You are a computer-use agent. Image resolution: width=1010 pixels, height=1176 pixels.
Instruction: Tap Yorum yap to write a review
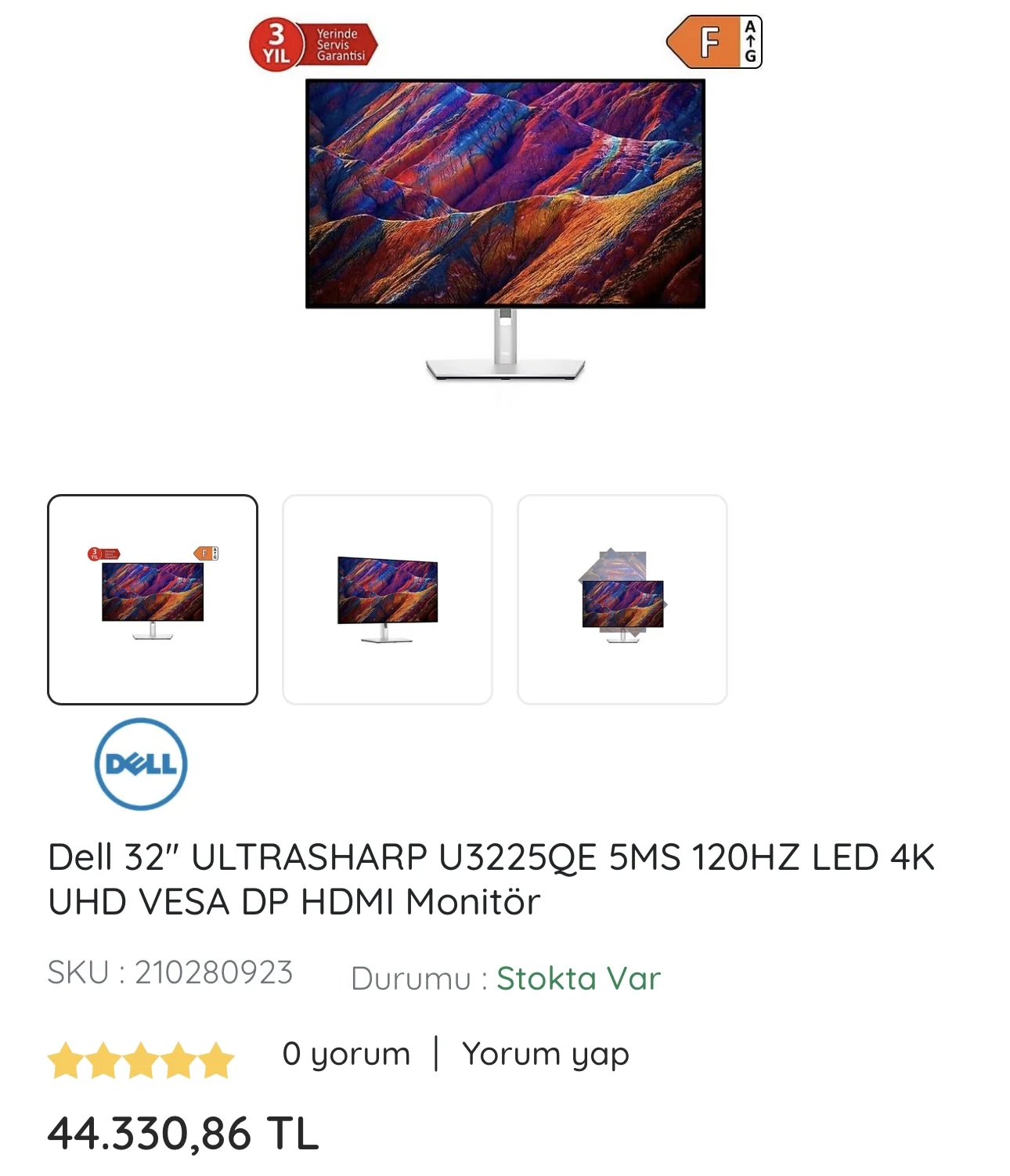tap(546, 1054)
